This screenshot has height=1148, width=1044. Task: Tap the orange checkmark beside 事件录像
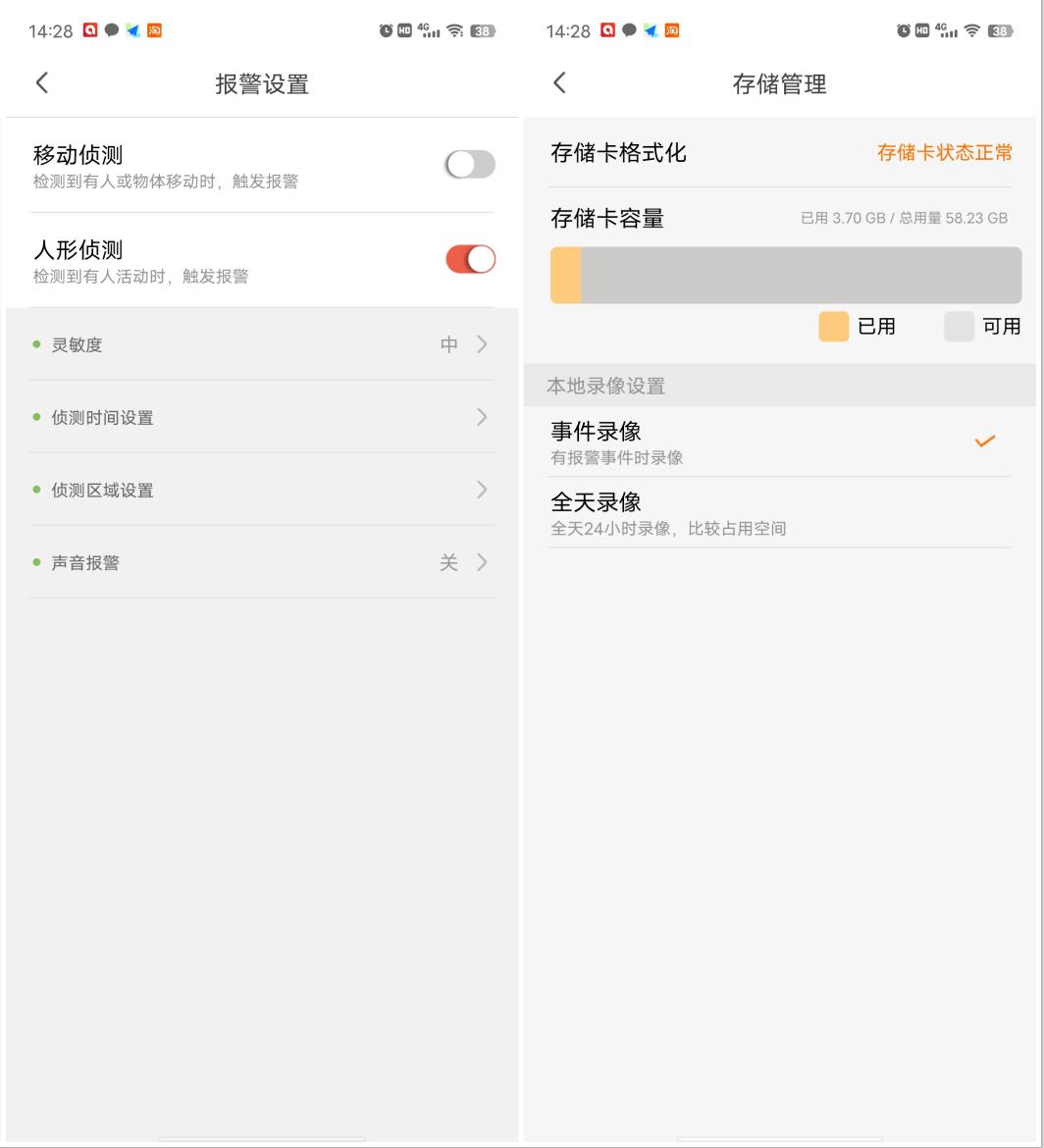coord(984,442)
